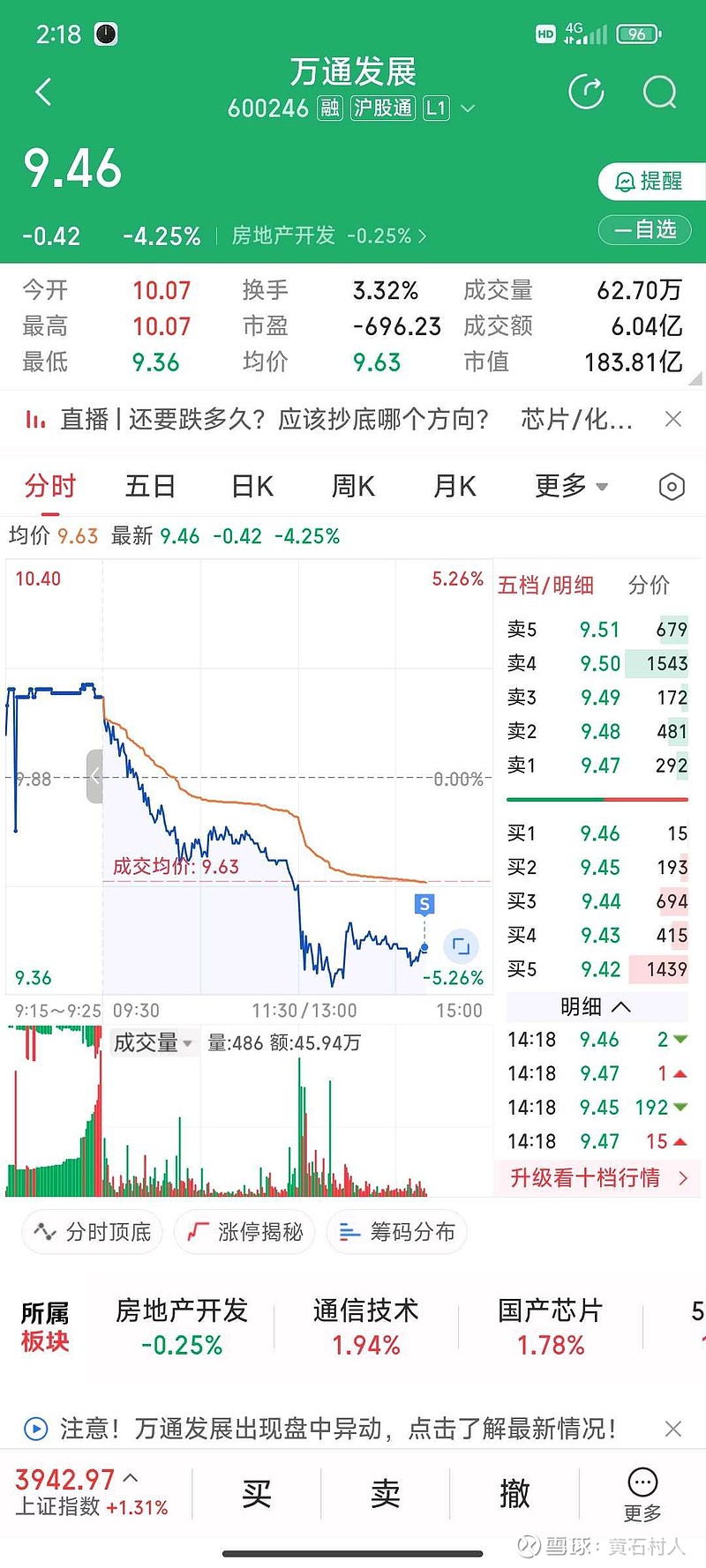Open 涨停揭秘 analysis

point(244,1232)
